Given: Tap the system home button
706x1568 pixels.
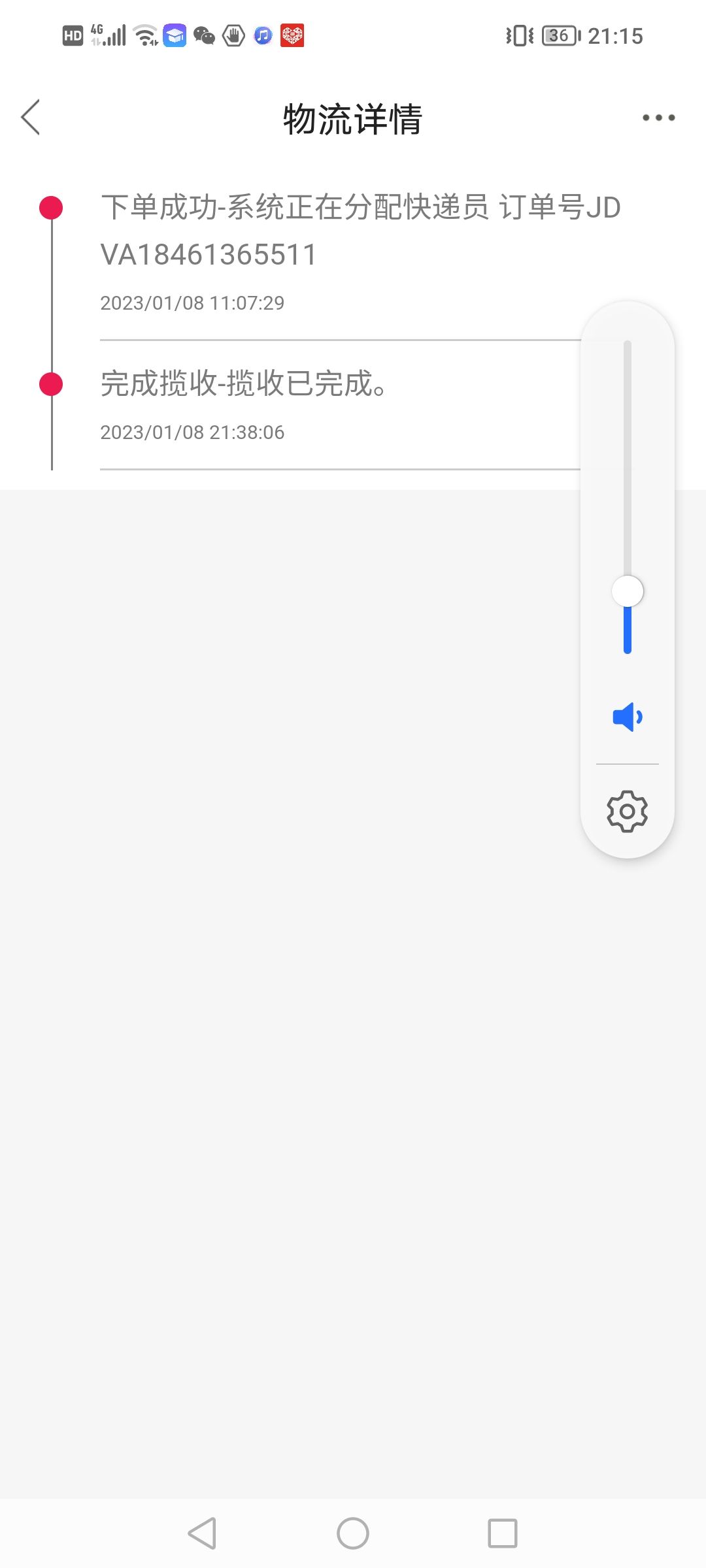Looking at the screenshot, I should coord(353,1533).
